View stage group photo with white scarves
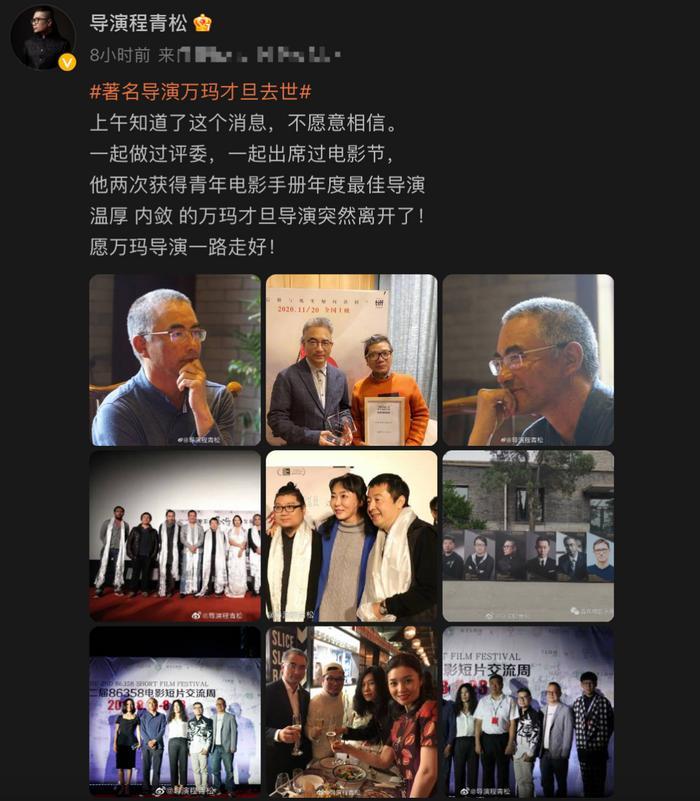Viewport: 700px width, 801px height. pos(175,536)
